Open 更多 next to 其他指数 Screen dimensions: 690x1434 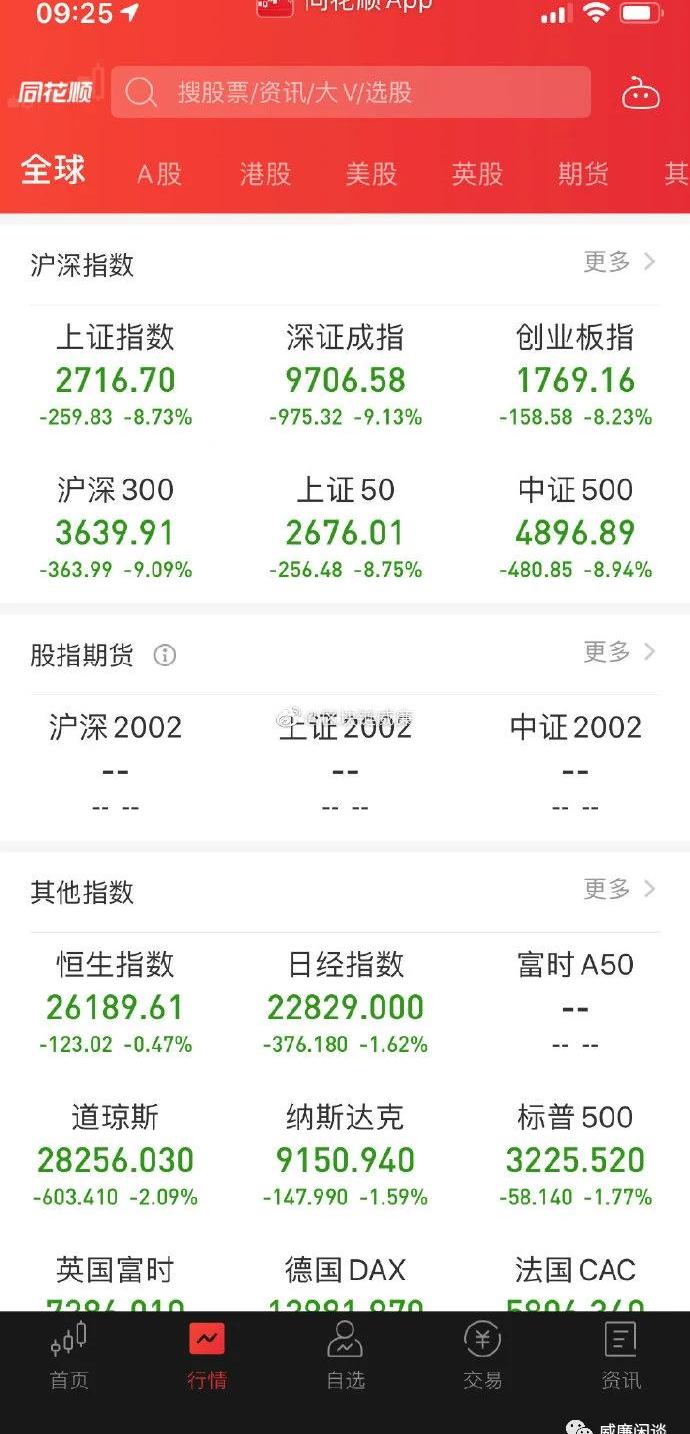tap(620, 889)
